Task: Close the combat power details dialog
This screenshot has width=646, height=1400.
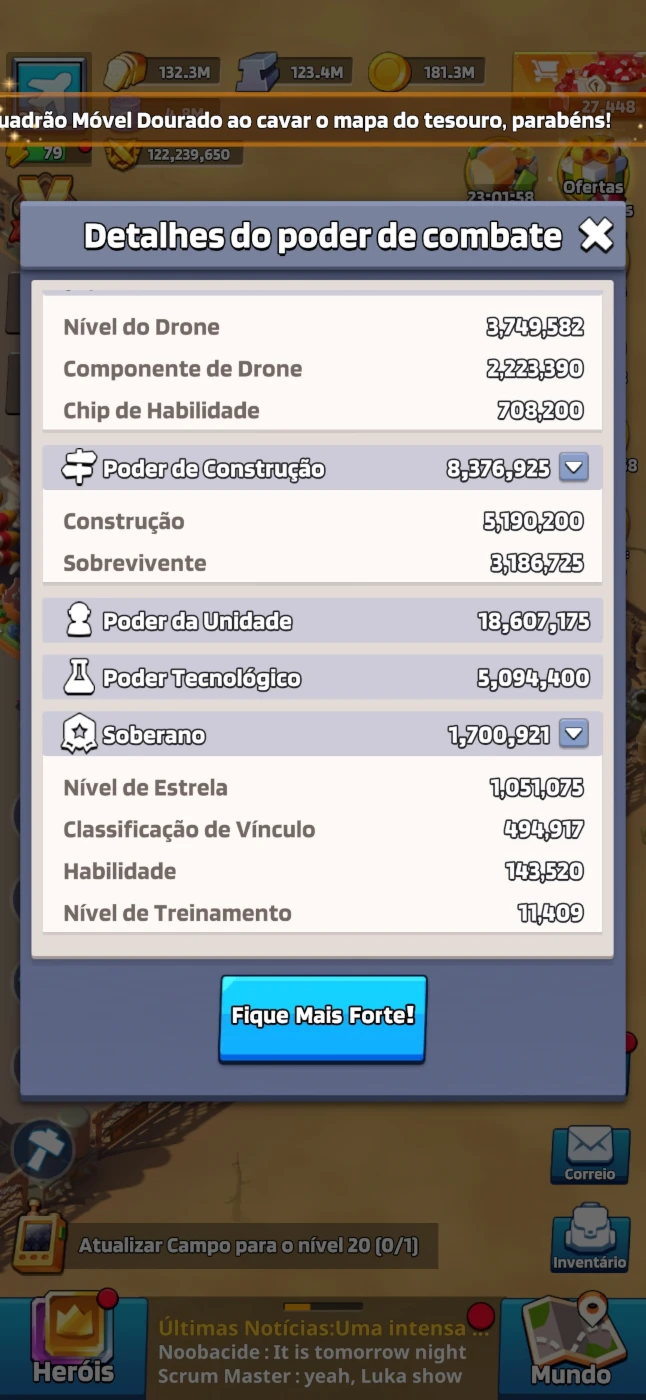Action: point(596,235)
